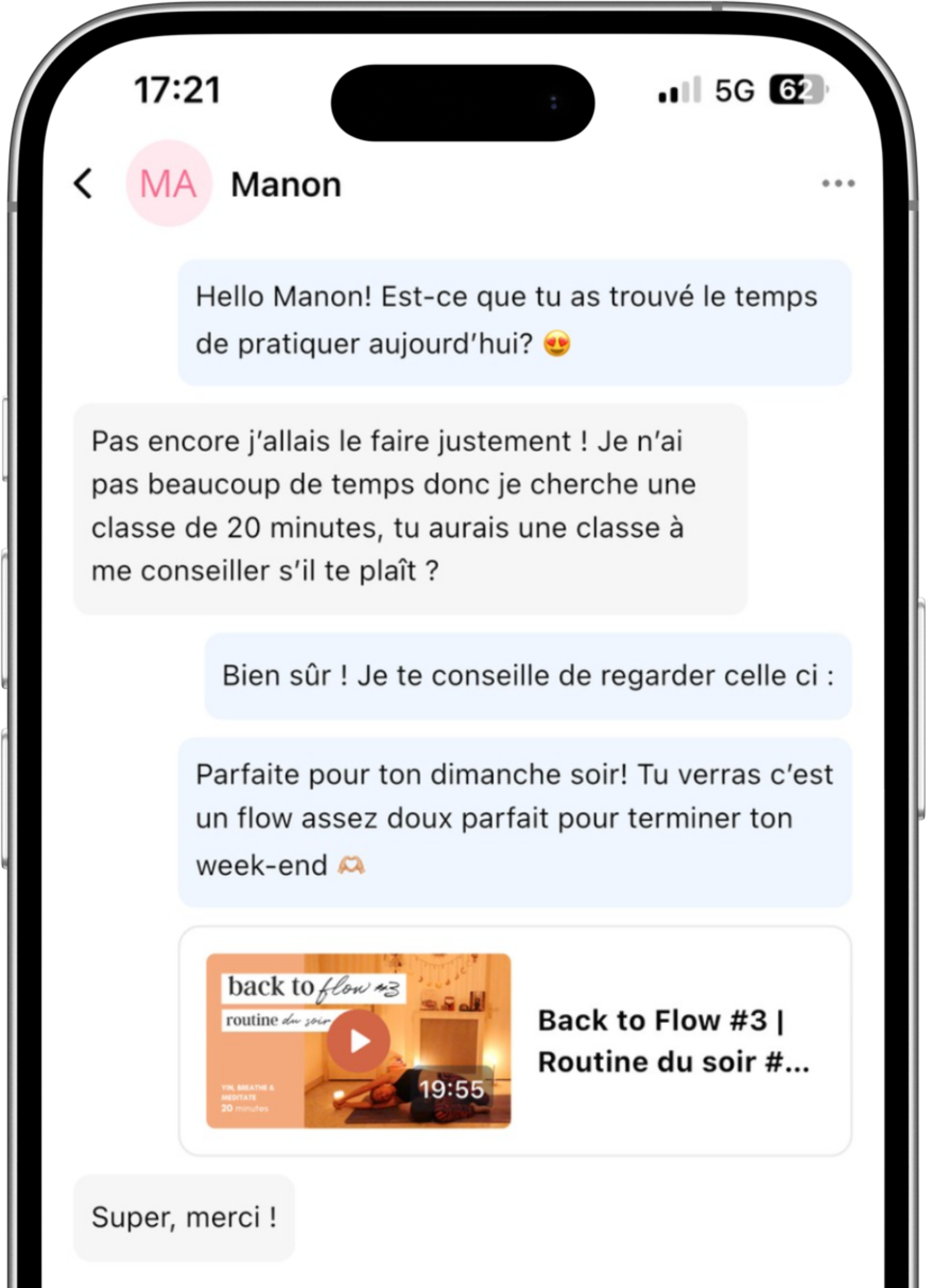Open the three-dot overflow menu

tap(838, 183)
